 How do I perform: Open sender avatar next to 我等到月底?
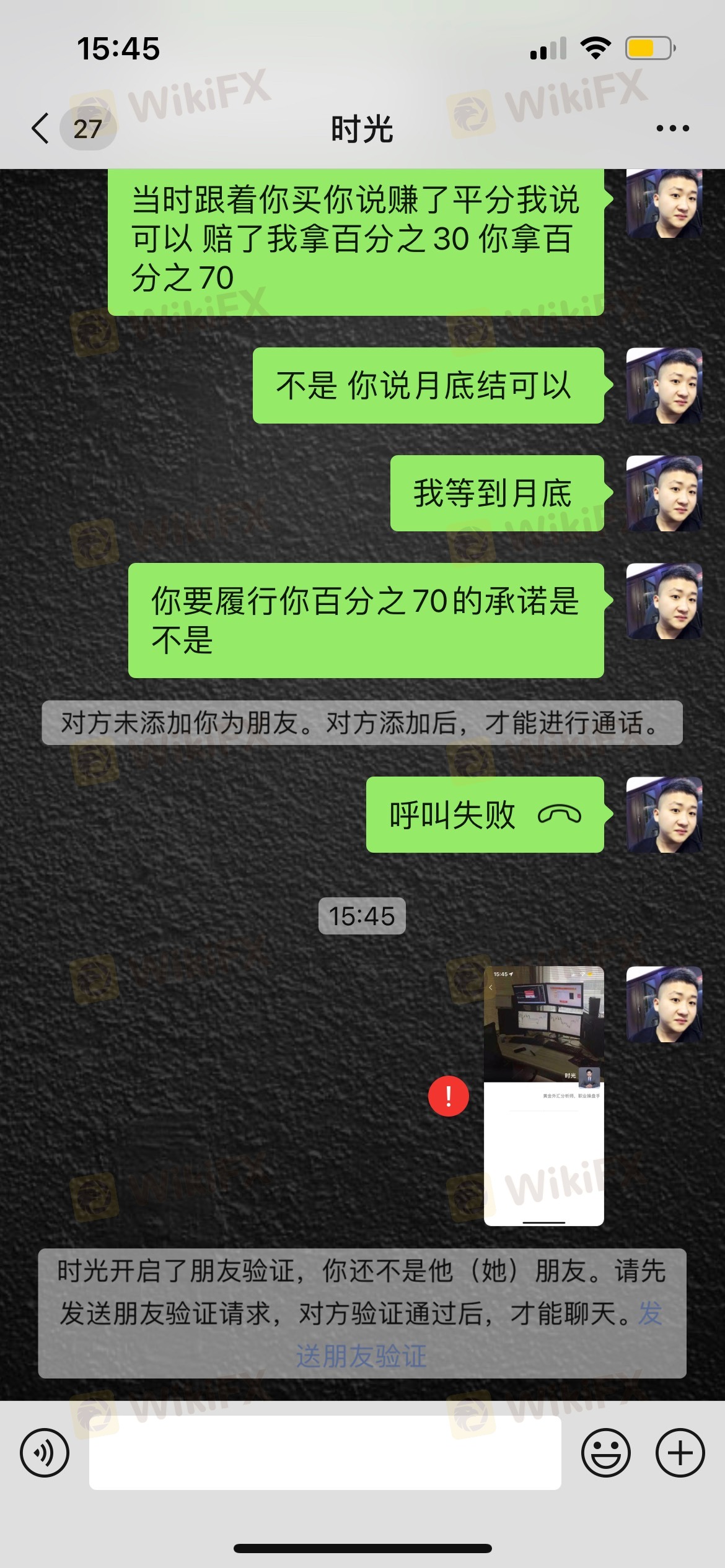coord(664,494)
